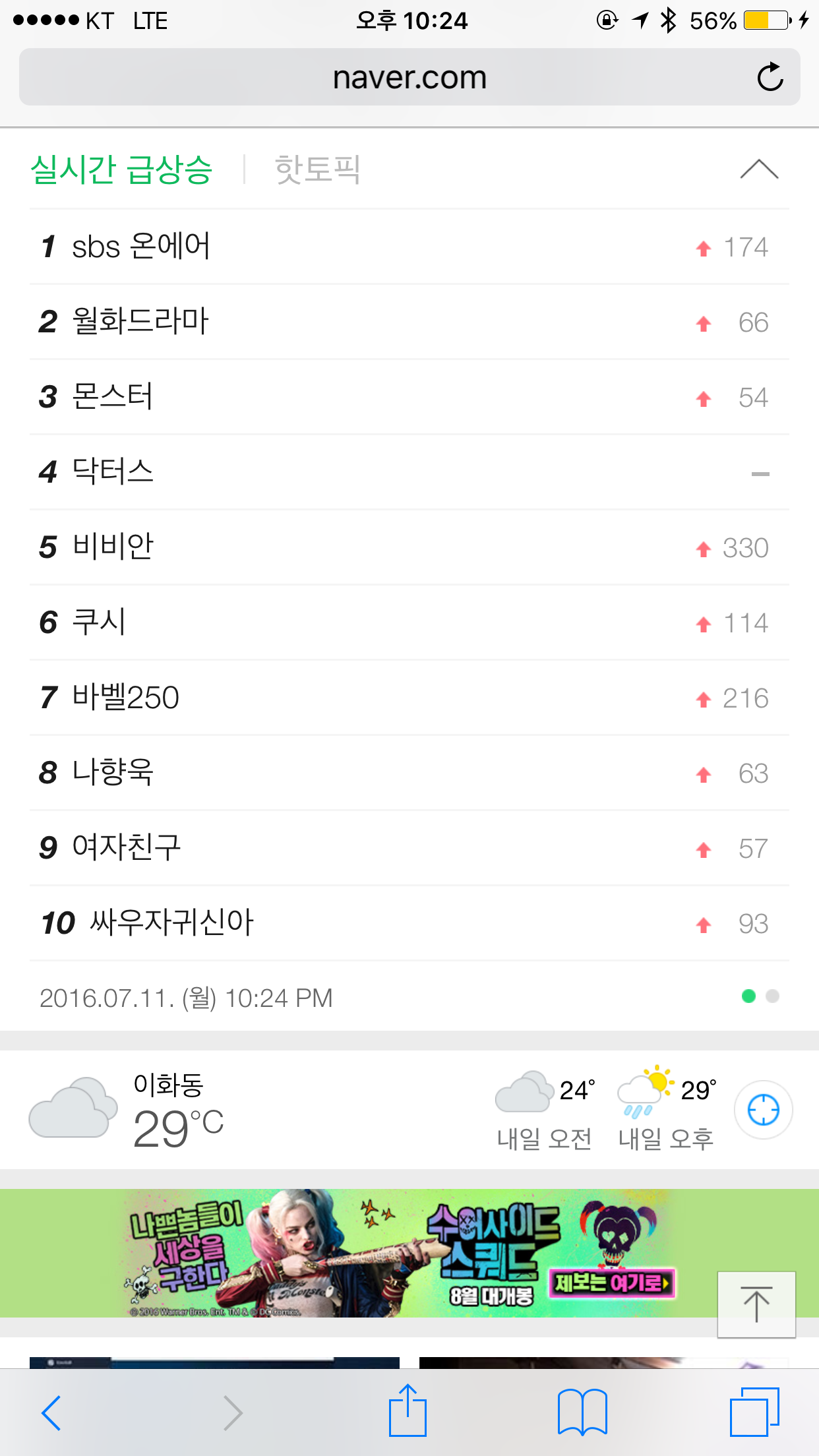
Task: Select the 몬스터 search term
Action: pyautogui.click(x=112, y=397)
